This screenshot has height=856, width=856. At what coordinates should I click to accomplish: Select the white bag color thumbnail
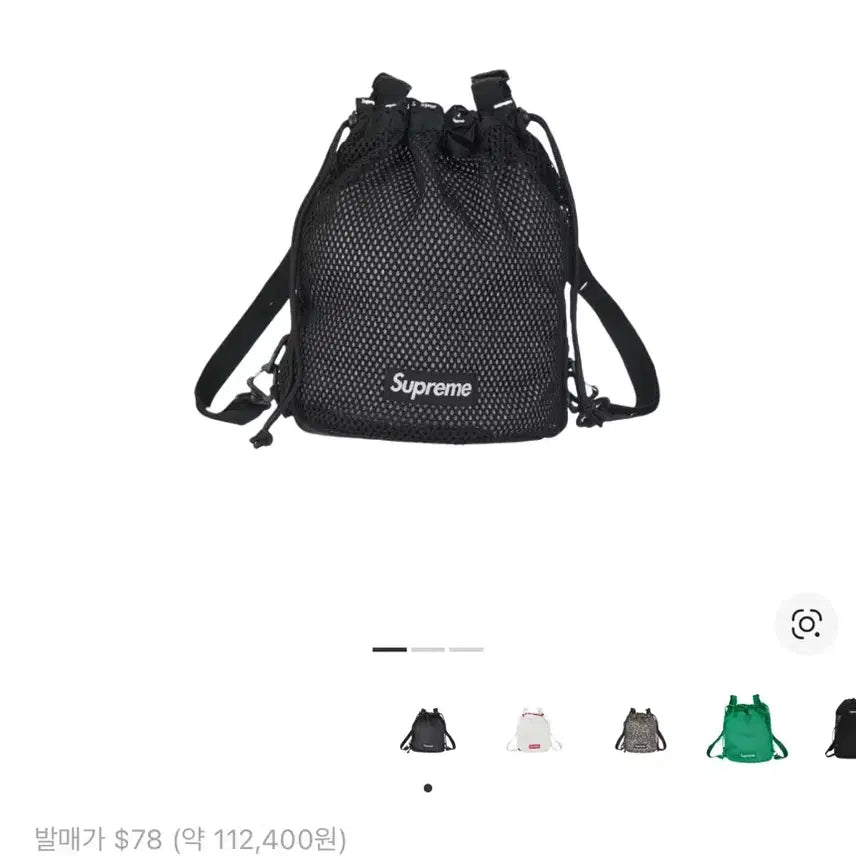[x=528, y=730]
